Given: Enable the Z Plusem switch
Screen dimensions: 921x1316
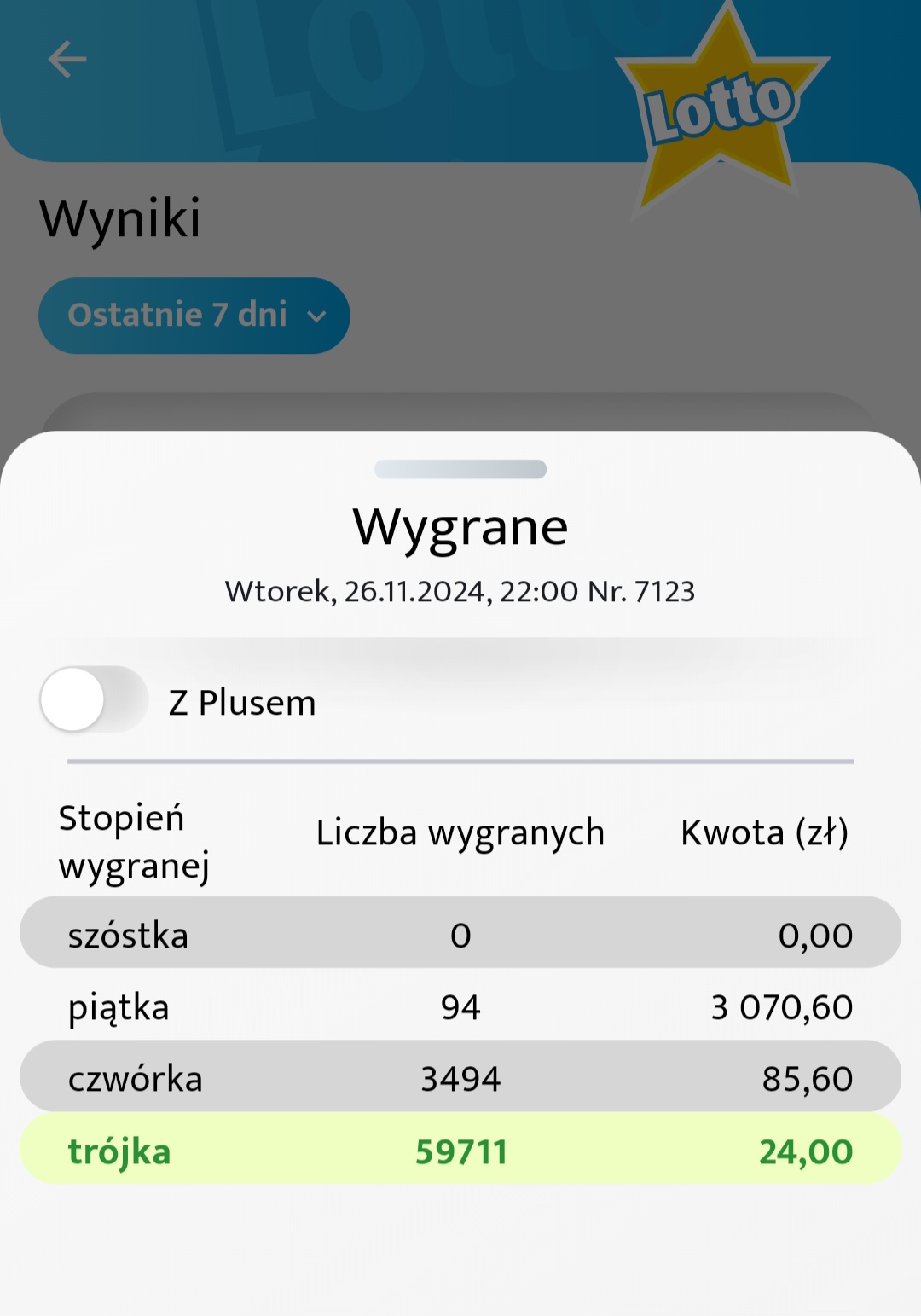Looking at the screenshot, I should [94, 699].
